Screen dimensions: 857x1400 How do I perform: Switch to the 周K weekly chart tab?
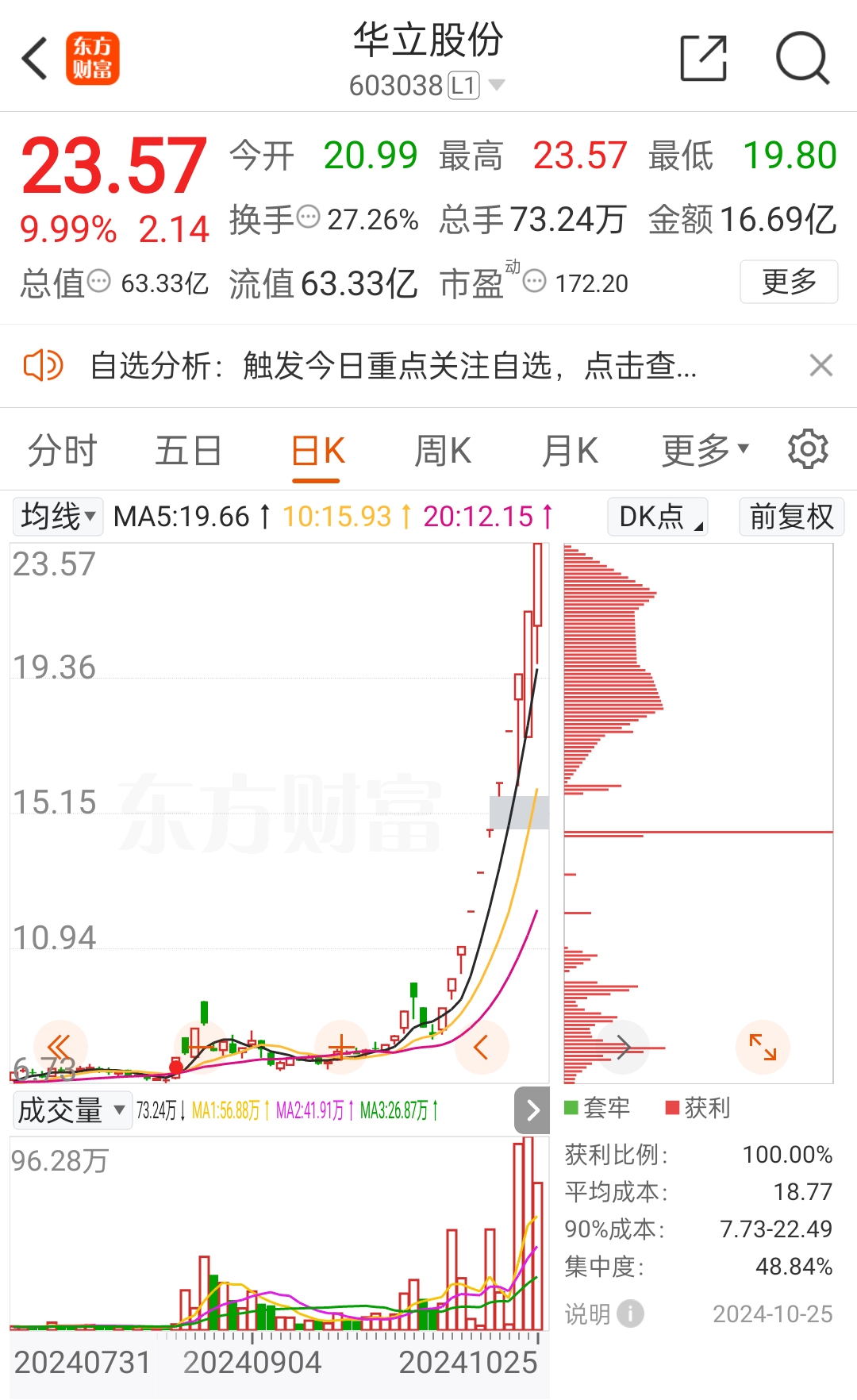442,449
